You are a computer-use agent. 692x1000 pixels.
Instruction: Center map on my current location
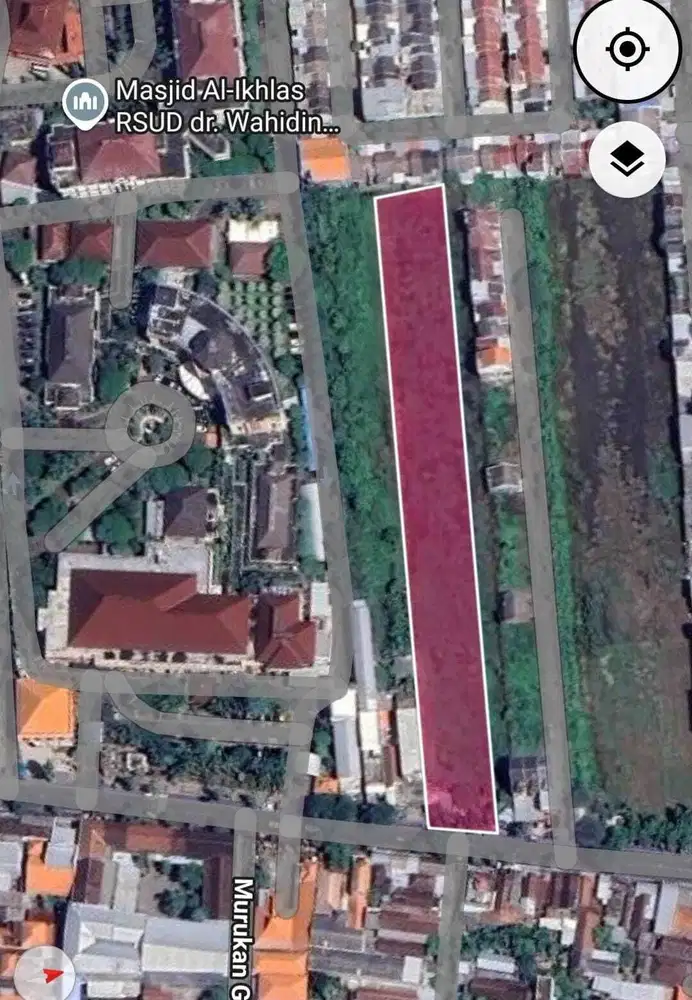pyautogui.click(x=627, y=49)
